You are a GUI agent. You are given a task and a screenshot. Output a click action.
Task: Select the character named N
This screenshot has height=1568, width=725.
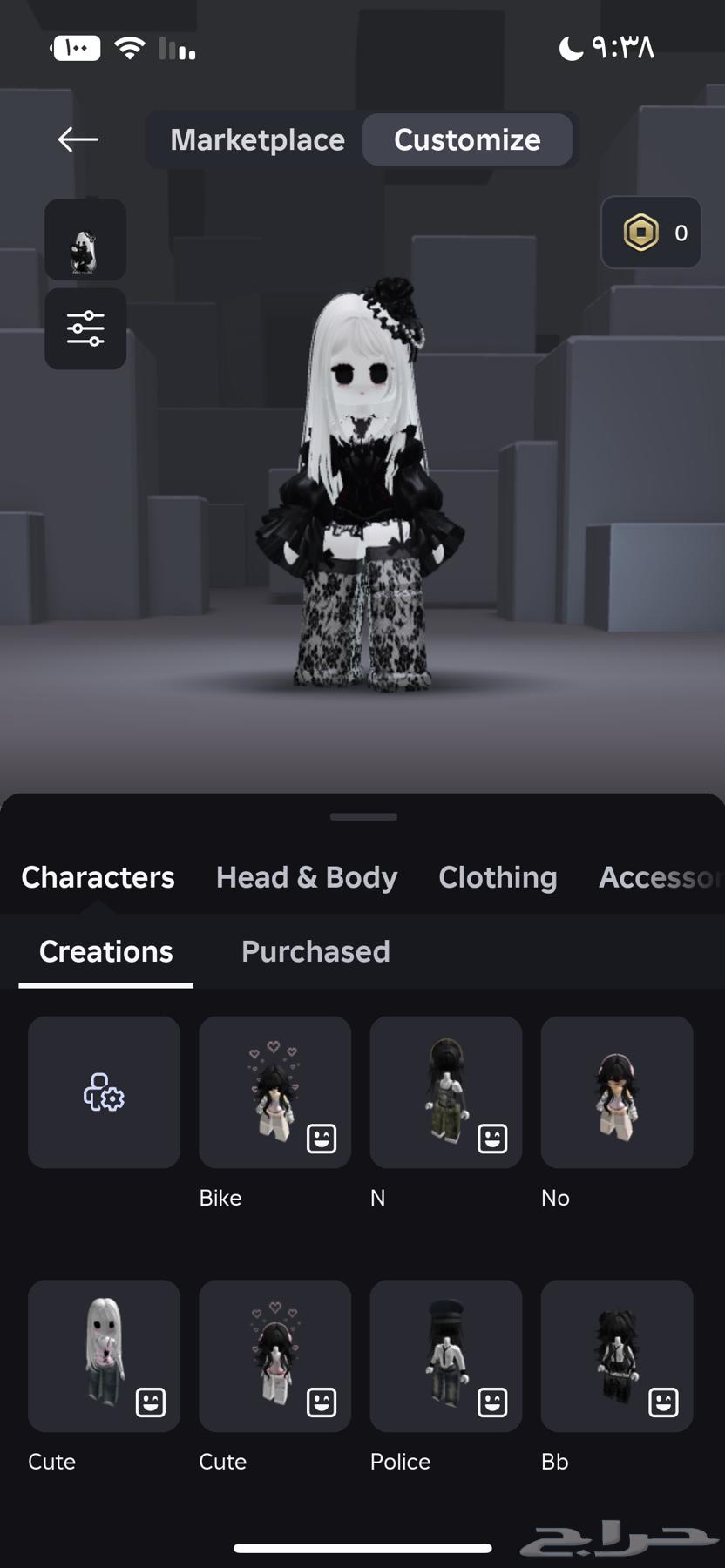[445, 1092]
